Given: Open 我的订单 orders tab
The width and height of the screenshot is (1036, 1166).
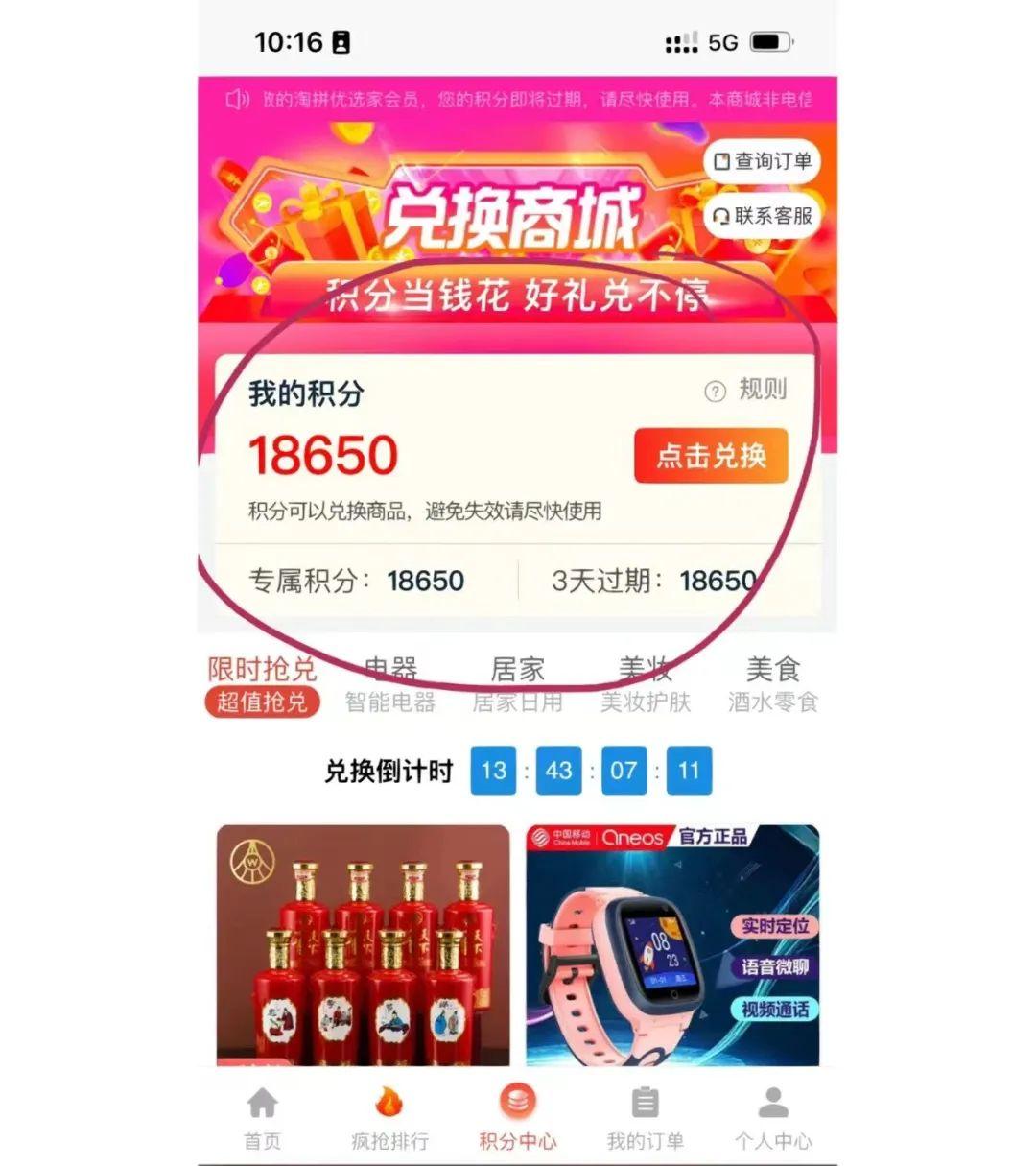Looking at the screenshot, I should pos(645,1118).
